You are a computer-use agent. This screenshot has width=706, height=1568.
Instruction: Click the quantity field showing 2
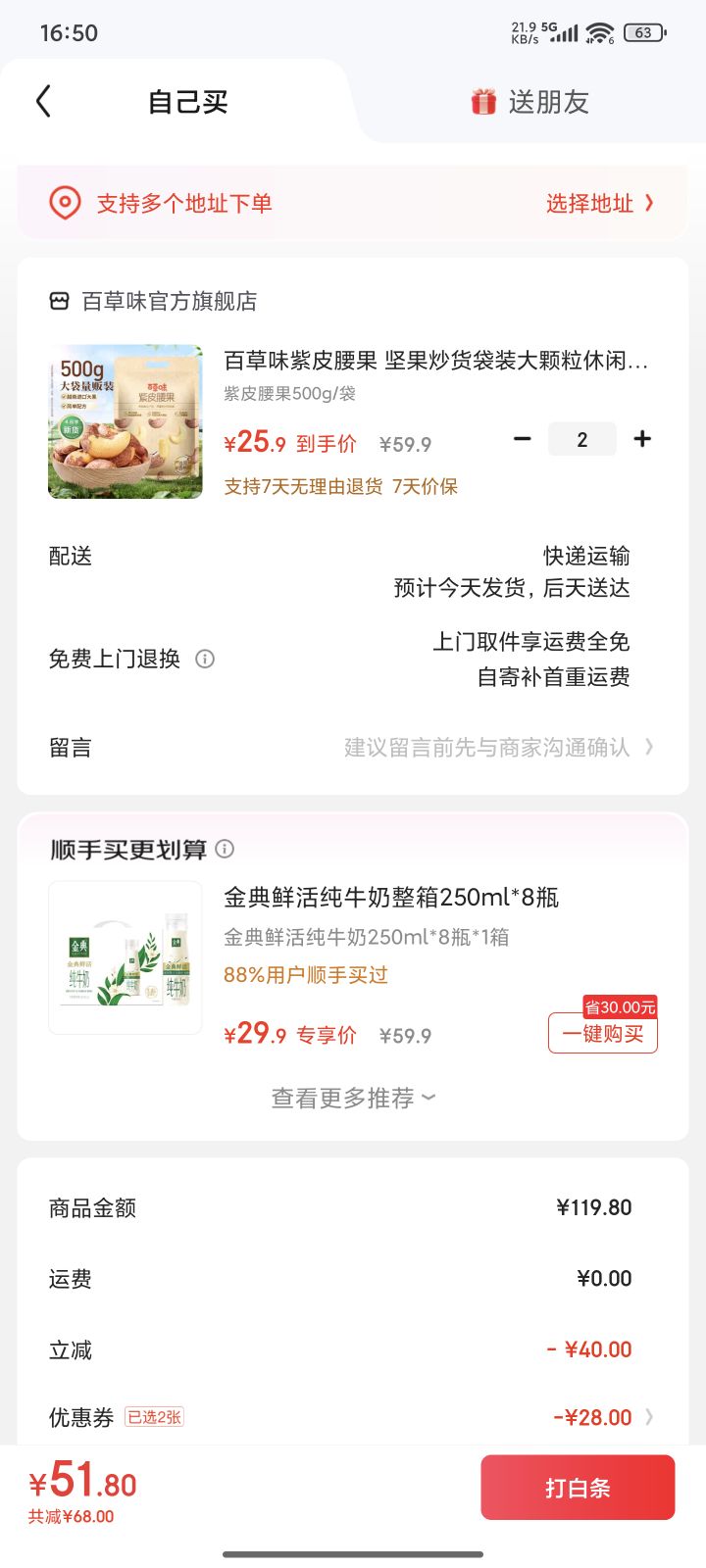tap(582, 439)
